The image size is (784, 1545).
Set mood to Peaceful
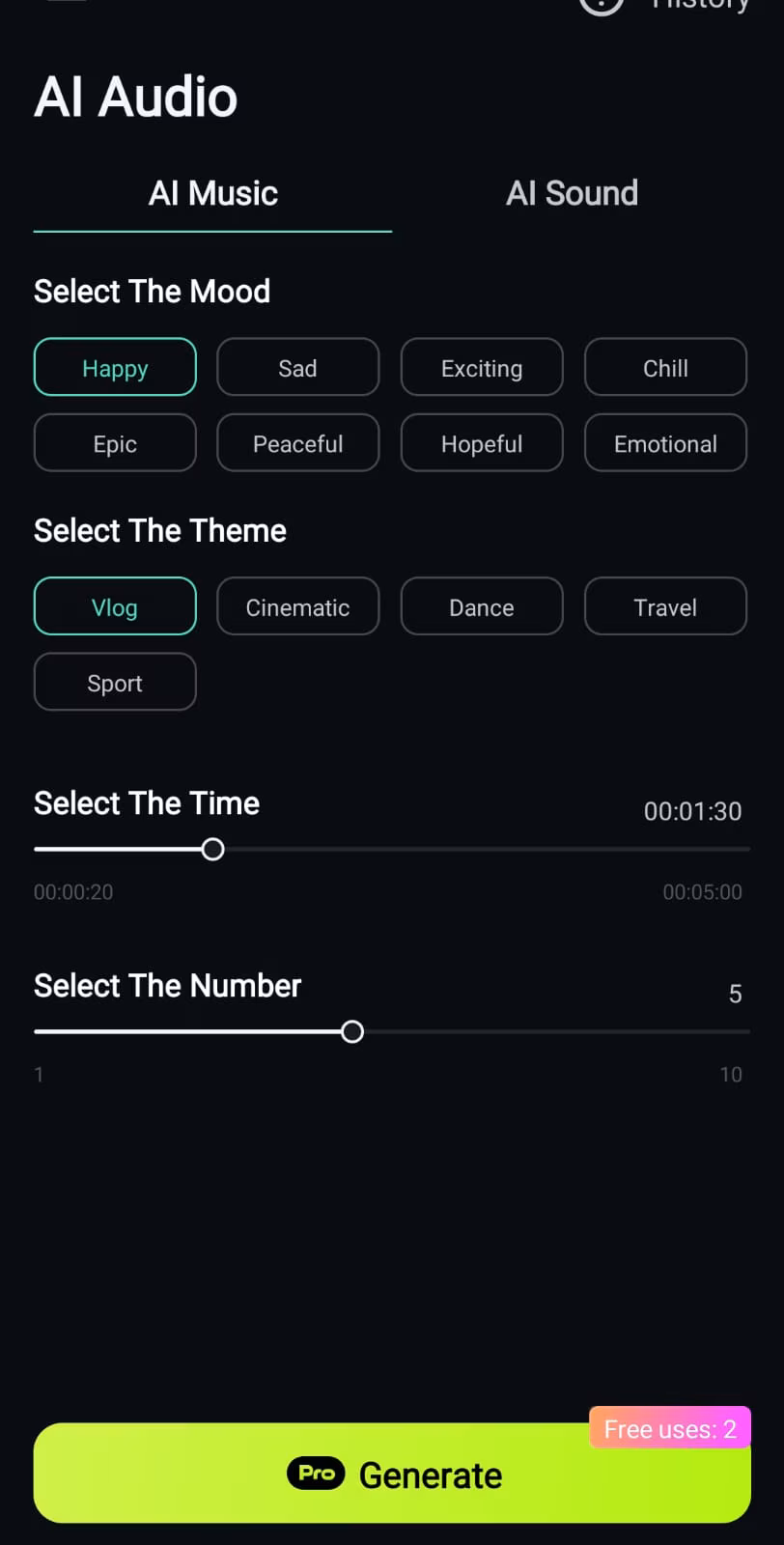[x=297, y=443]
